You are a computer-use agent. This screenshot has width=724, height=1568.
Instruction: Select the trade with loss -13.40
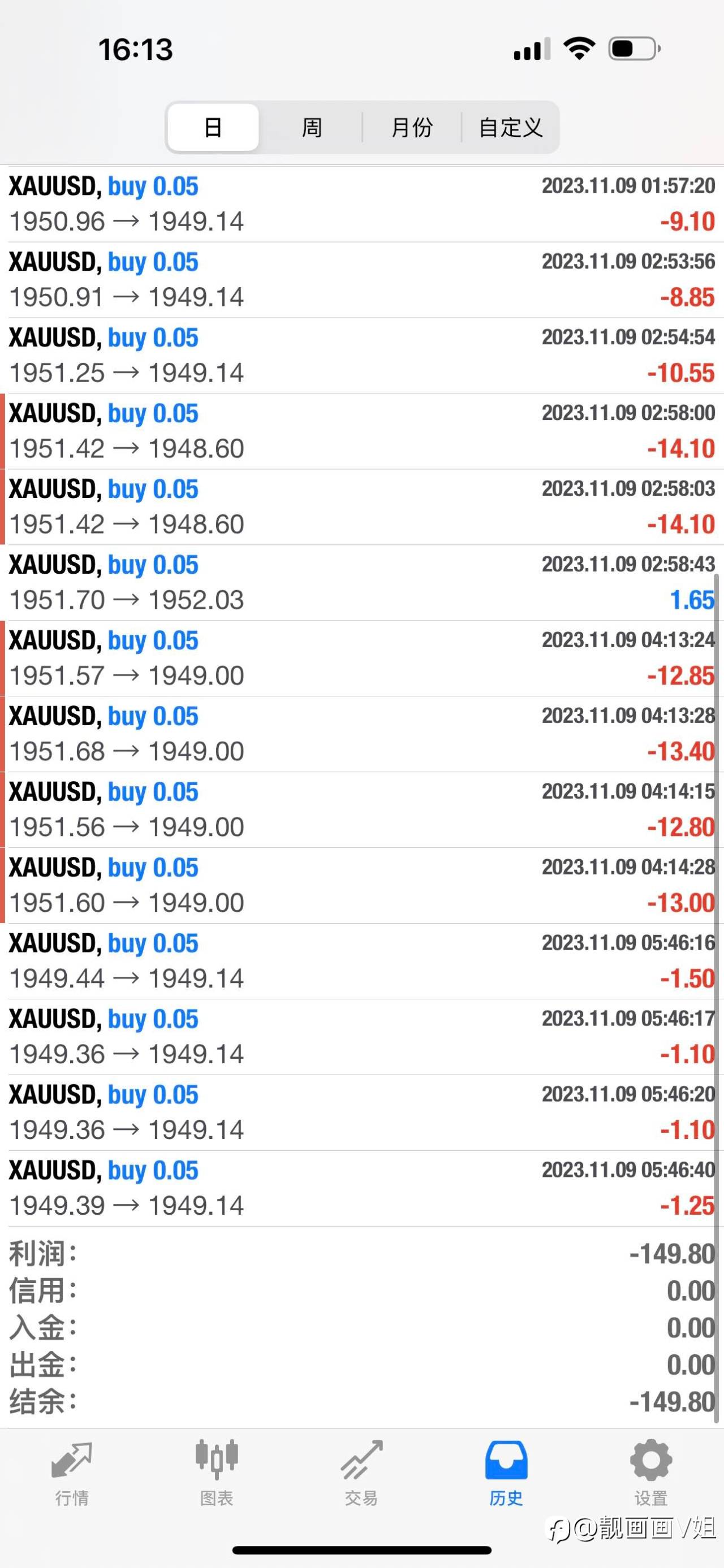click(x=361, y=734)
